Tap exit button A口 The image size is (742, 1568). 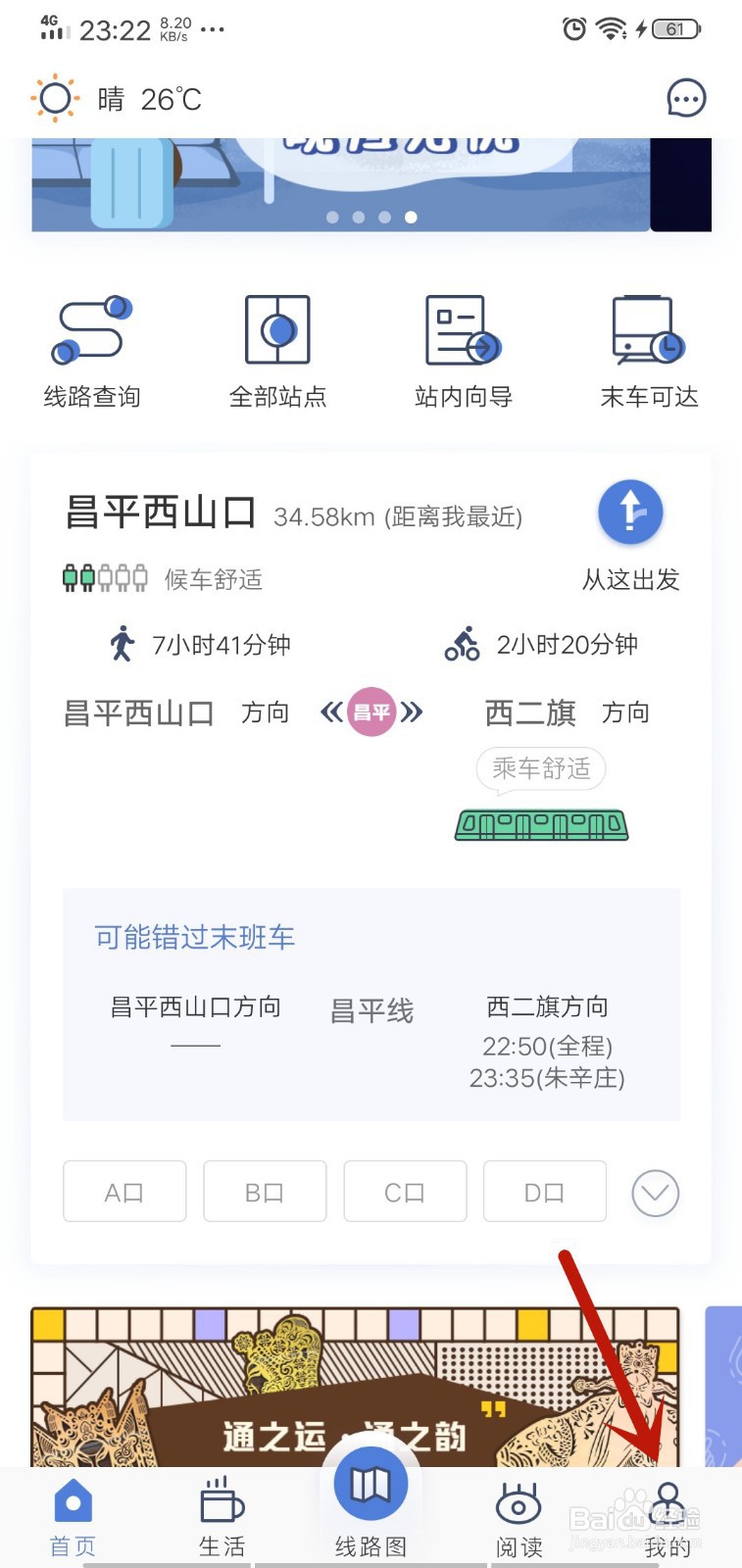(124, 1192)
